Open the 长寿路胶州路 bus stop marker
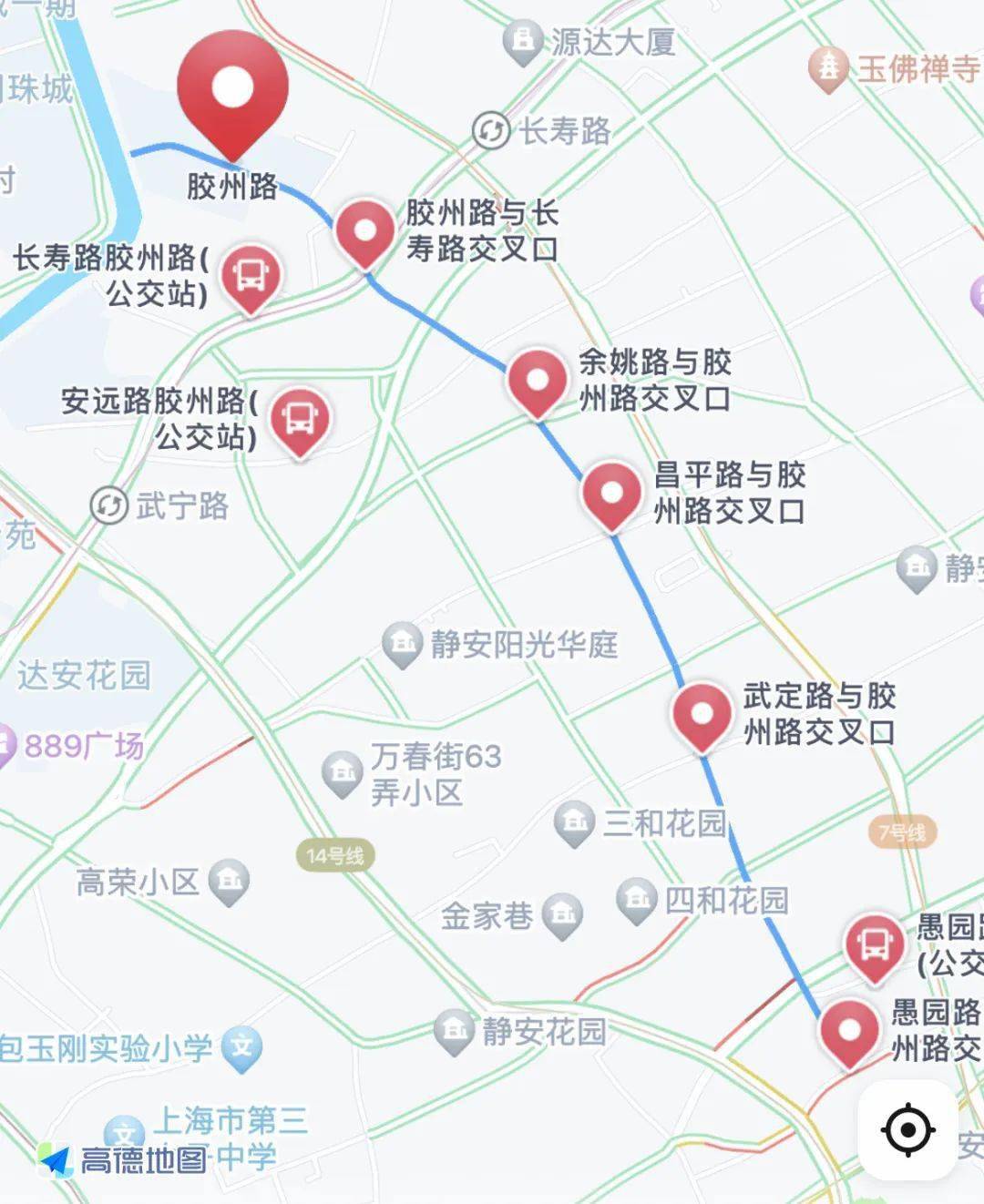 (x=251, y=276)
